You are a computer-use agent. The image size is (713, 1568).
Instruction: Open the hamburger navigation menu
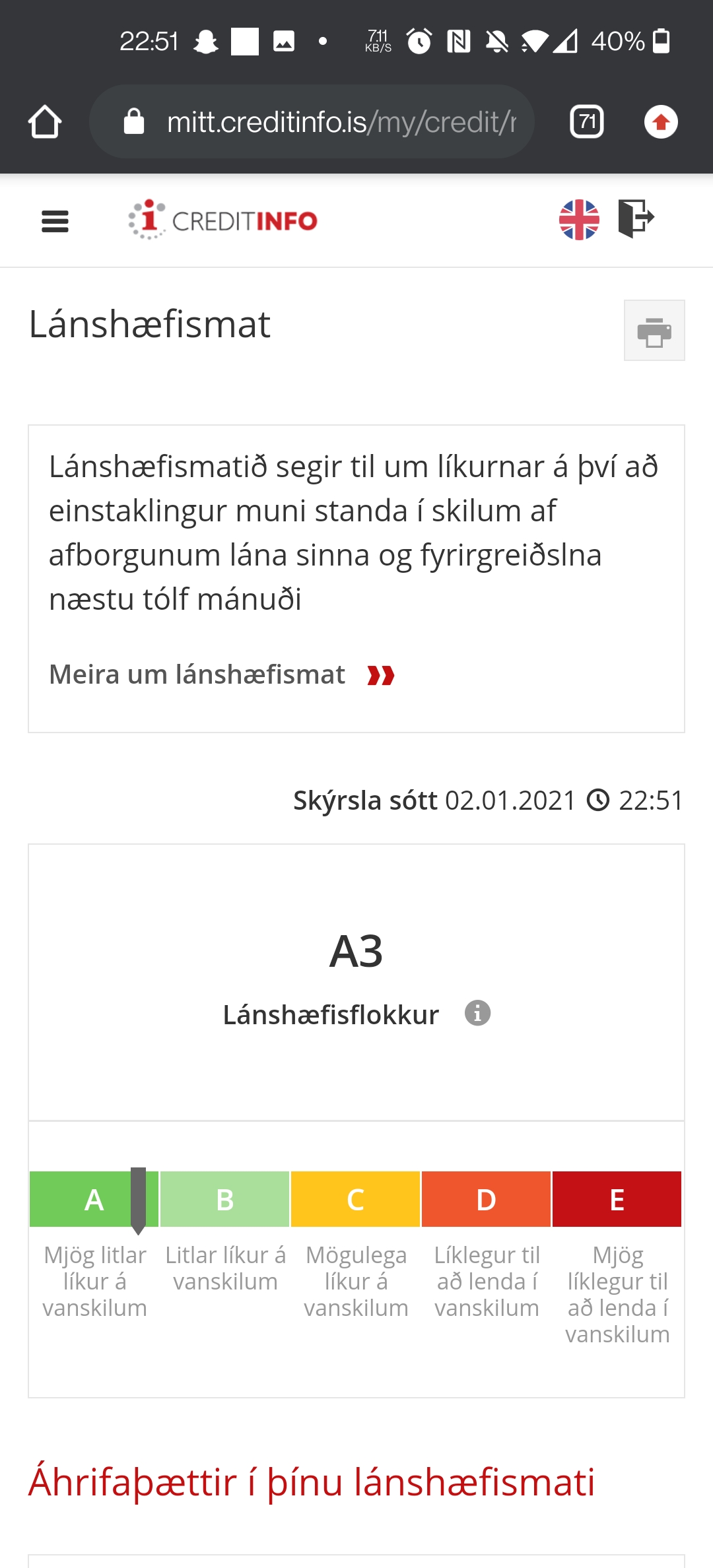pyautogui.click(x=55, y=221)
